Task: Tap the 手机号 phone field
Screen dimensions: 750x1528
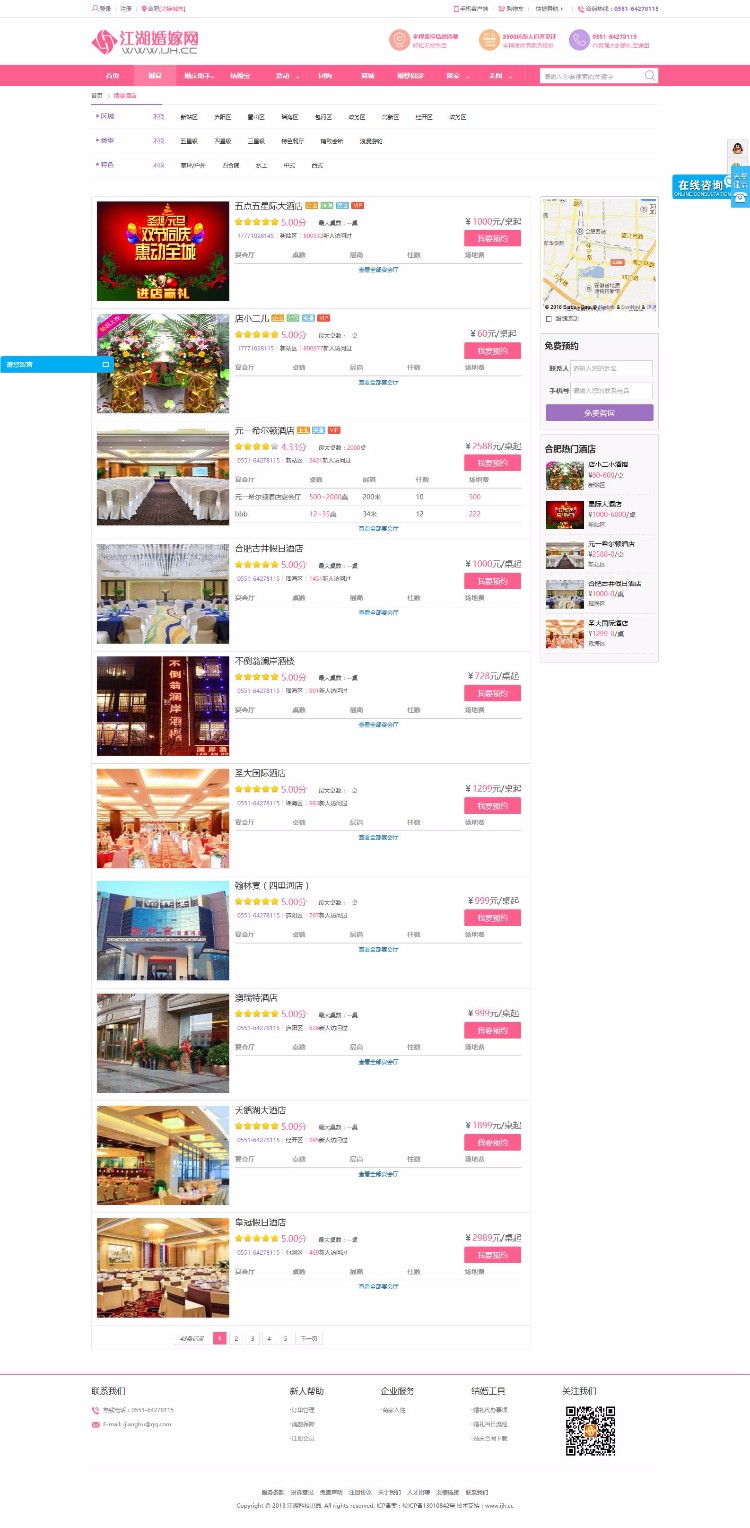Action: click(611, 390)
